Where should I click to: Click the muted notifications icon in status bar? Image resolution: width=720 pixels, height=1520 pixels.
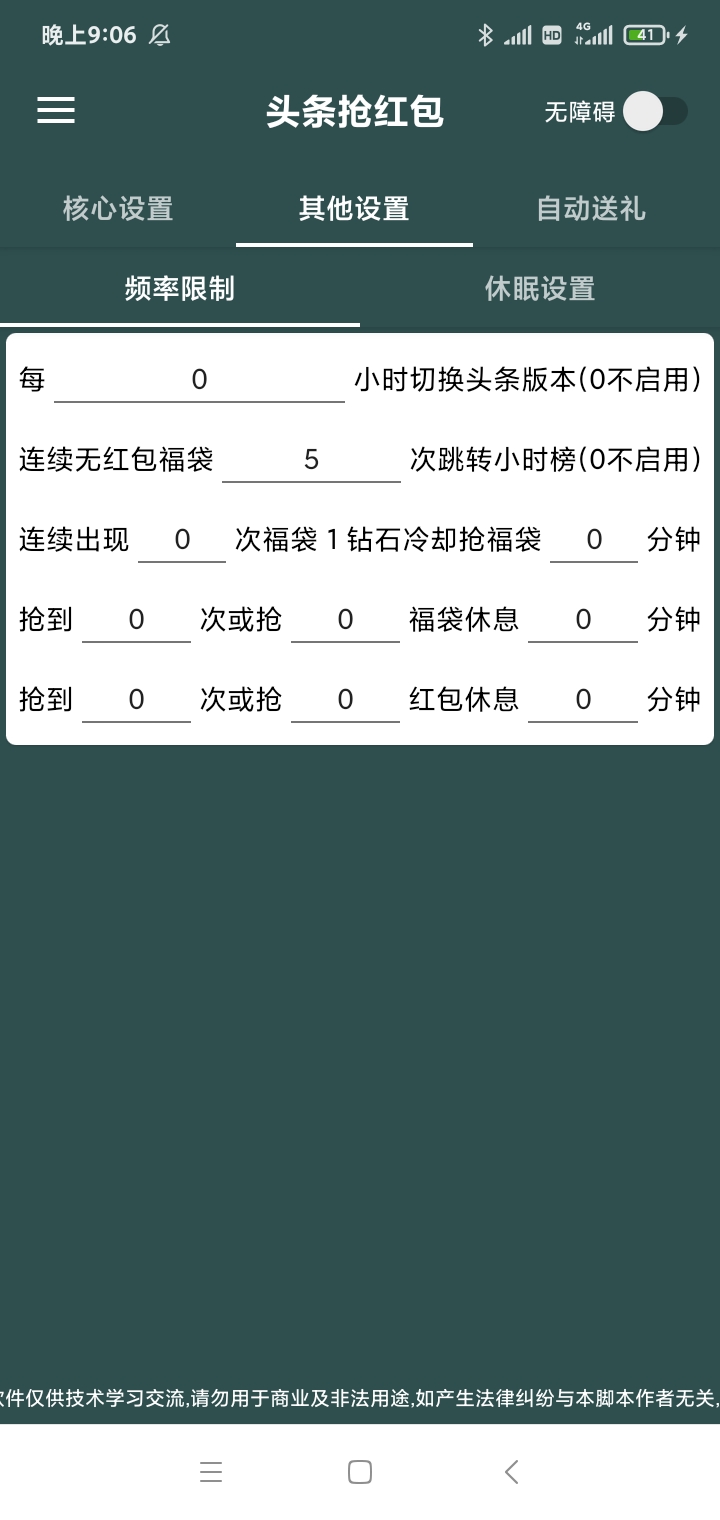tap(160, 33)
